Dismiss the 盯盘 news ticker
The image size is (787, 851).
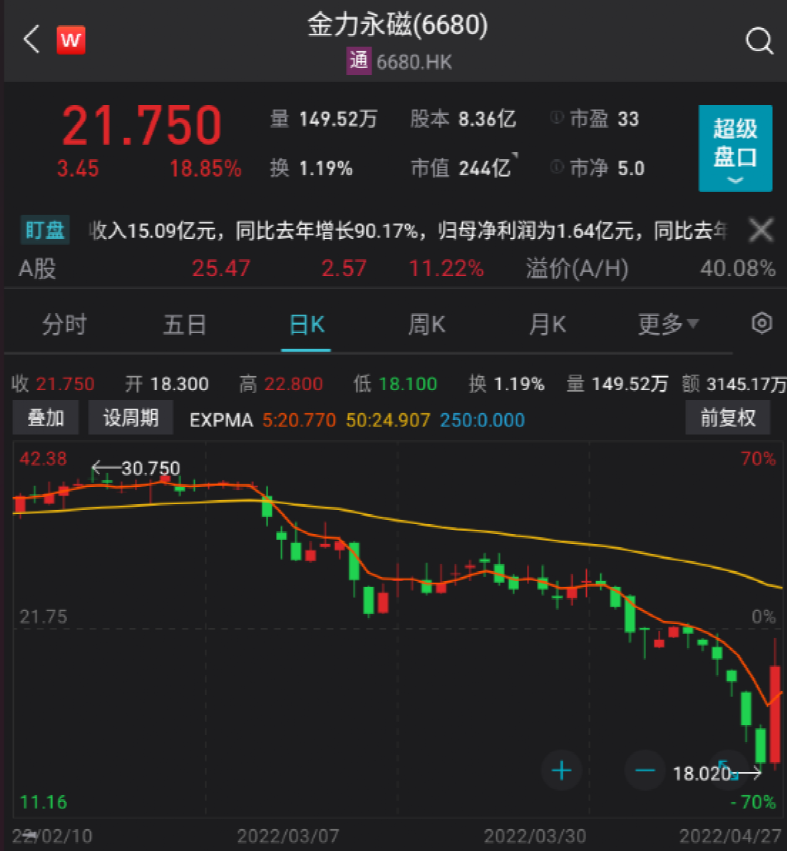[x=761, y=231]
